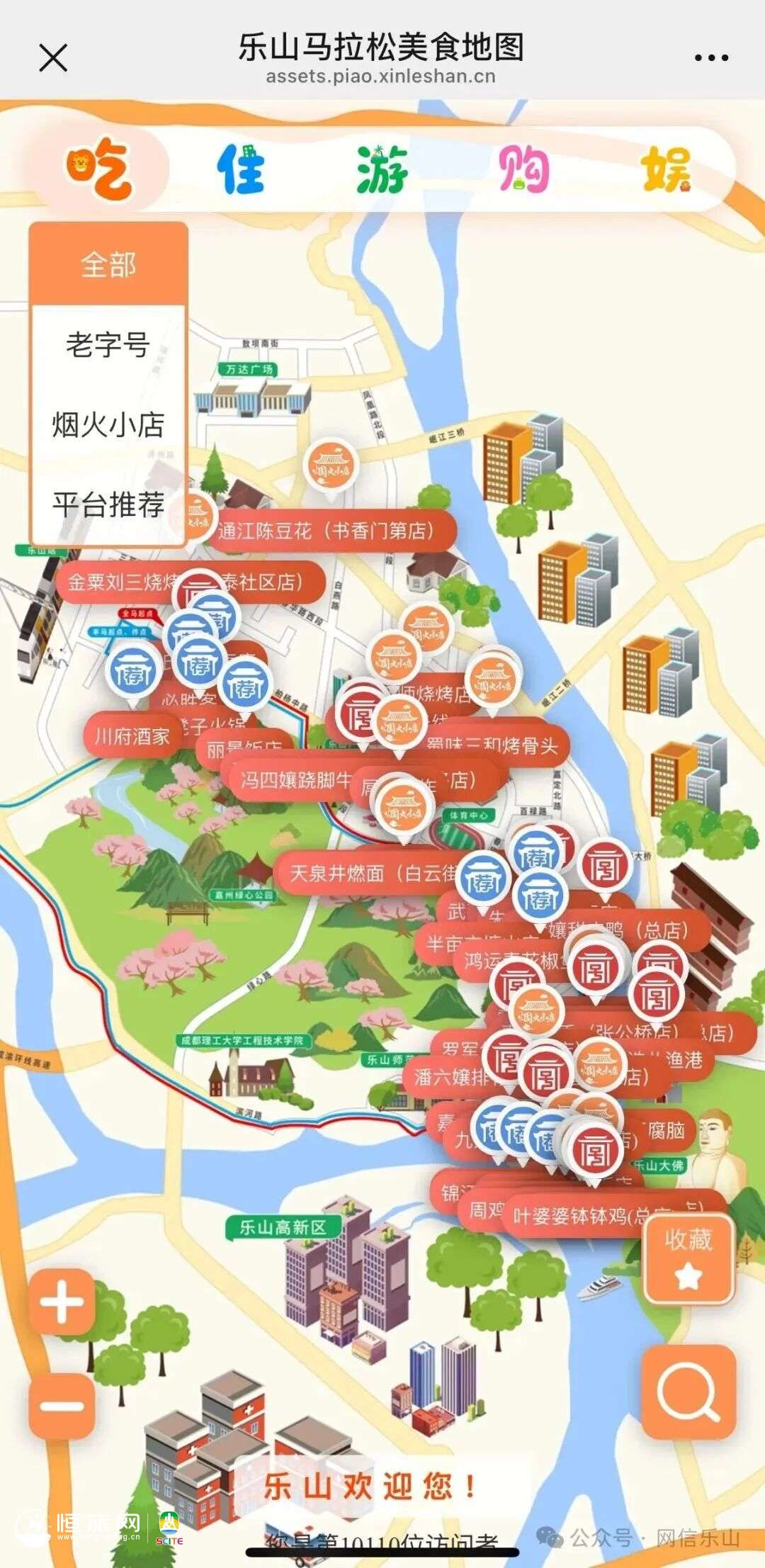Open the 收藏 favorites button
The image size is (765, 1568).
[x=688, y=1258]
